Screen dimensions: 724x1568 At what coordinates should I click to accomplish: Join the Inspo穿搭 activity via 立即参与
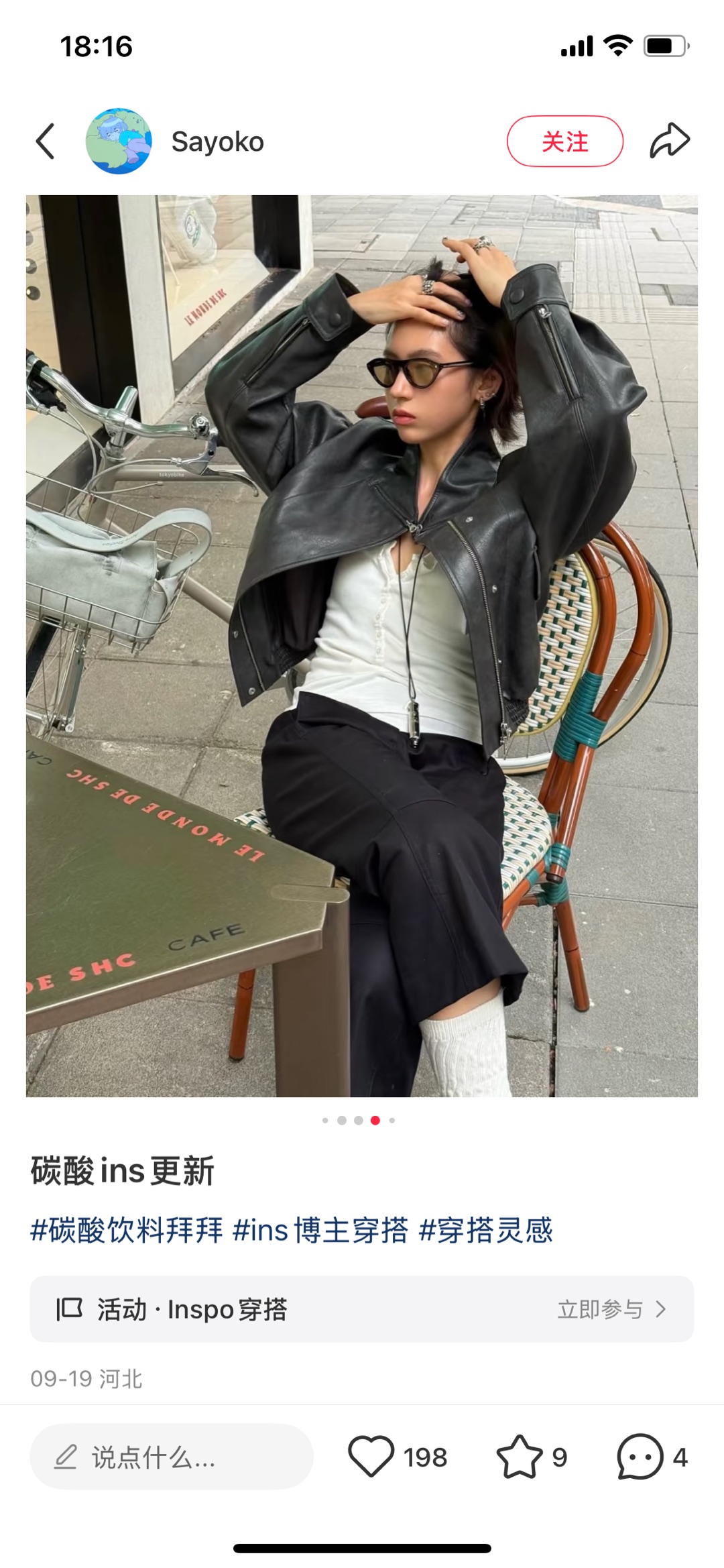pos(611,1309)
